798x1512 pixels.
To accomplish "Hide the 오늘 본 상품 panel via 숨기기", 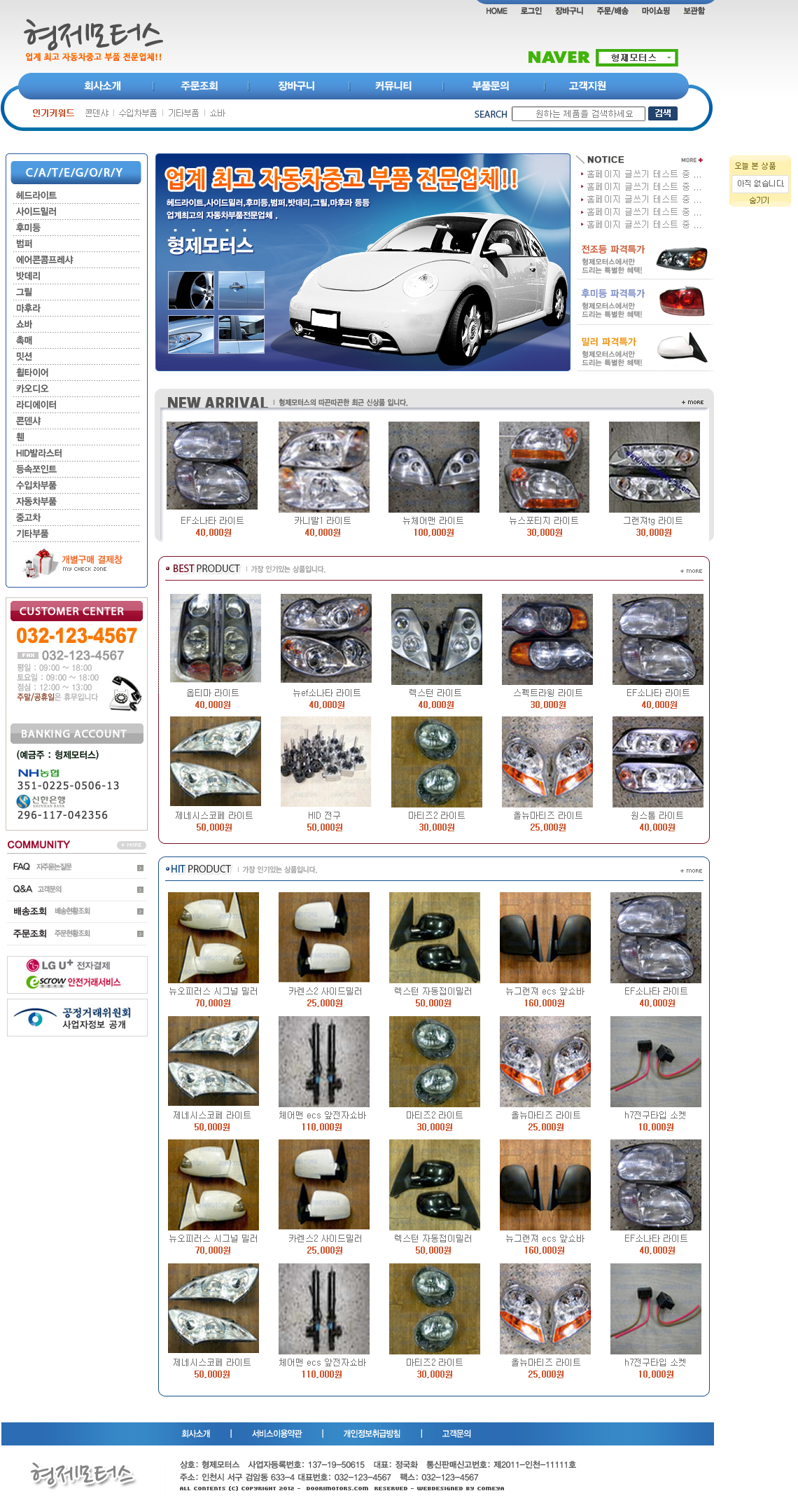I will click(x=759, y=200).
